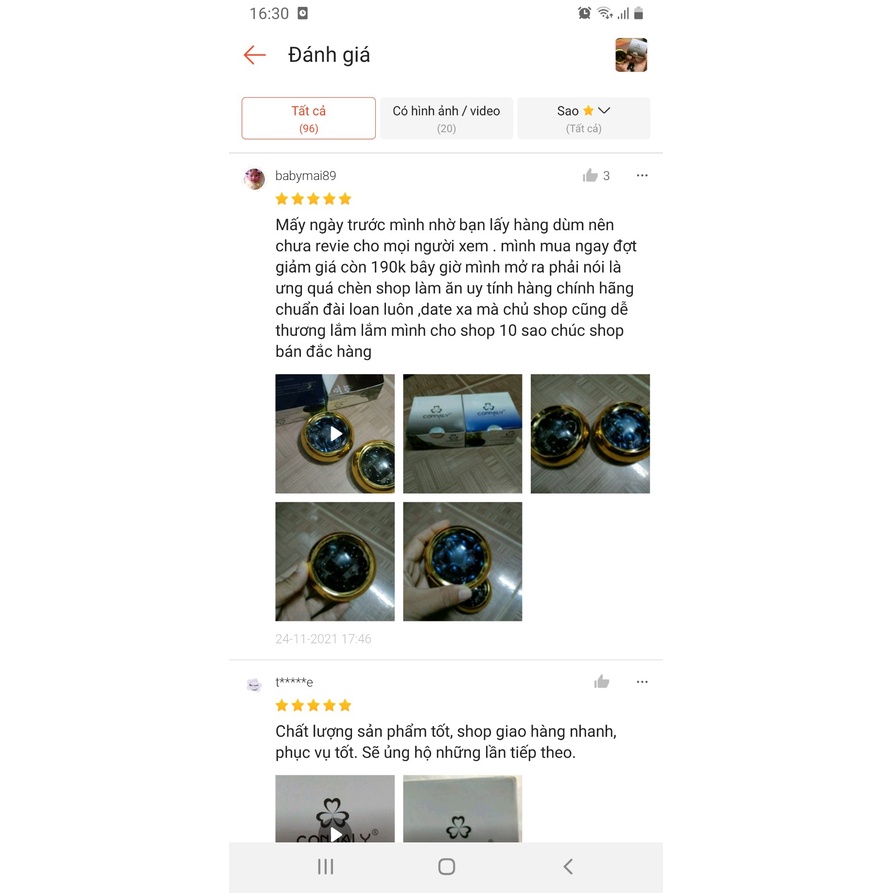The image size is (893, 893).
Task: Expand the Sao star rating dropdown
Action: [x=584, y=118]
